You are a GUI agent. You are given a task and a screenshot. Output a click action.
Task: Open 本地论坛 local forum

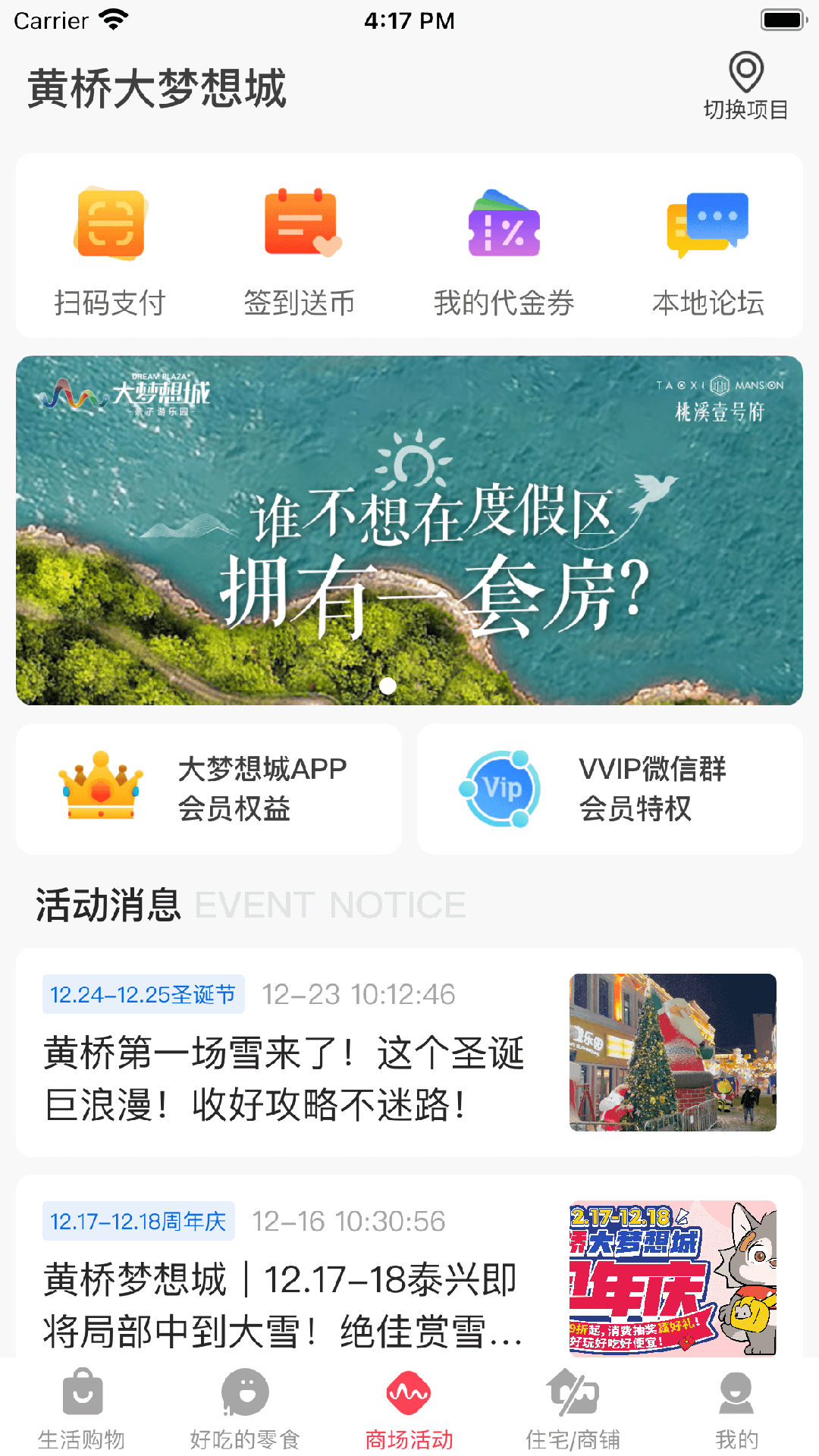(708, 248)
